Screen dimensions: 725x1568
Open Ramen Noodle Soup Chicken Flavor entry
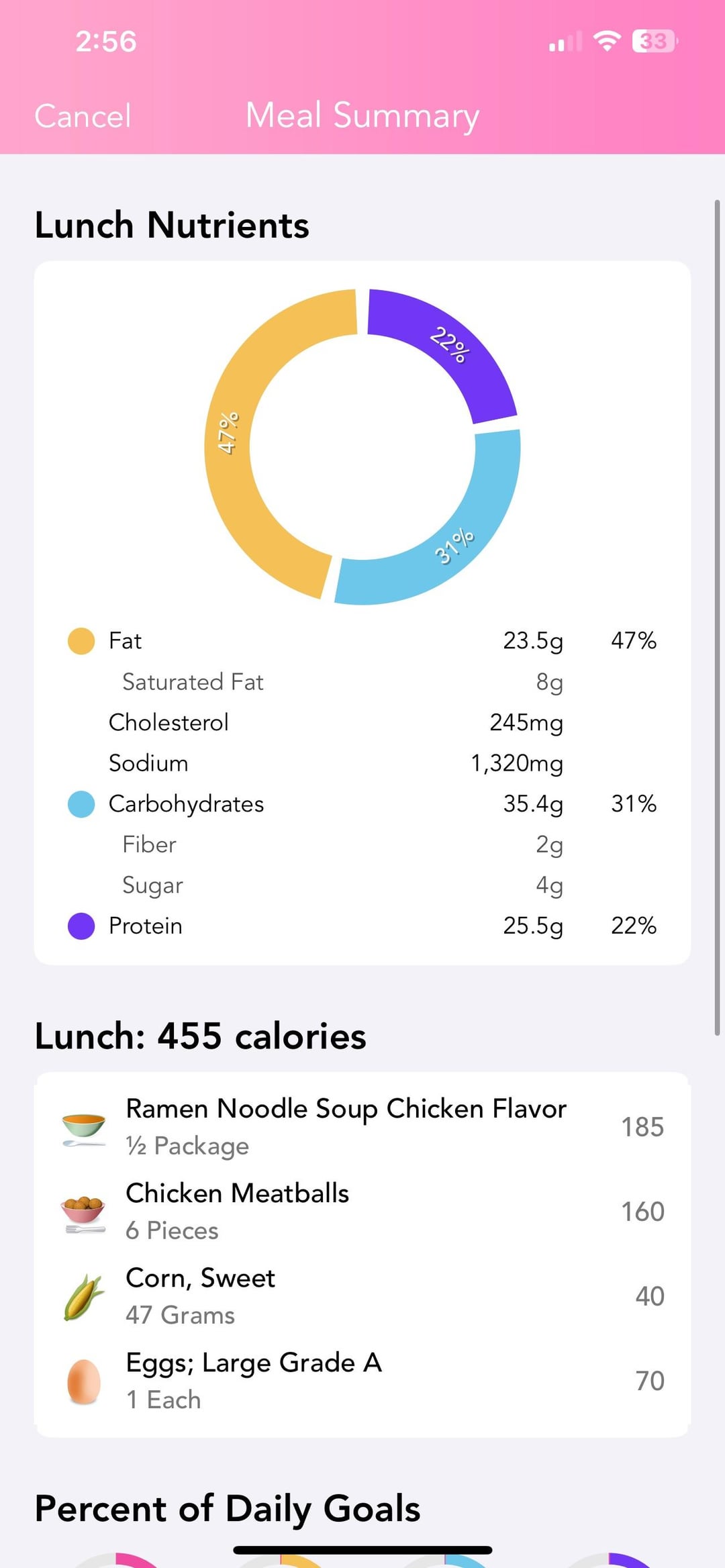(362, 1126)
